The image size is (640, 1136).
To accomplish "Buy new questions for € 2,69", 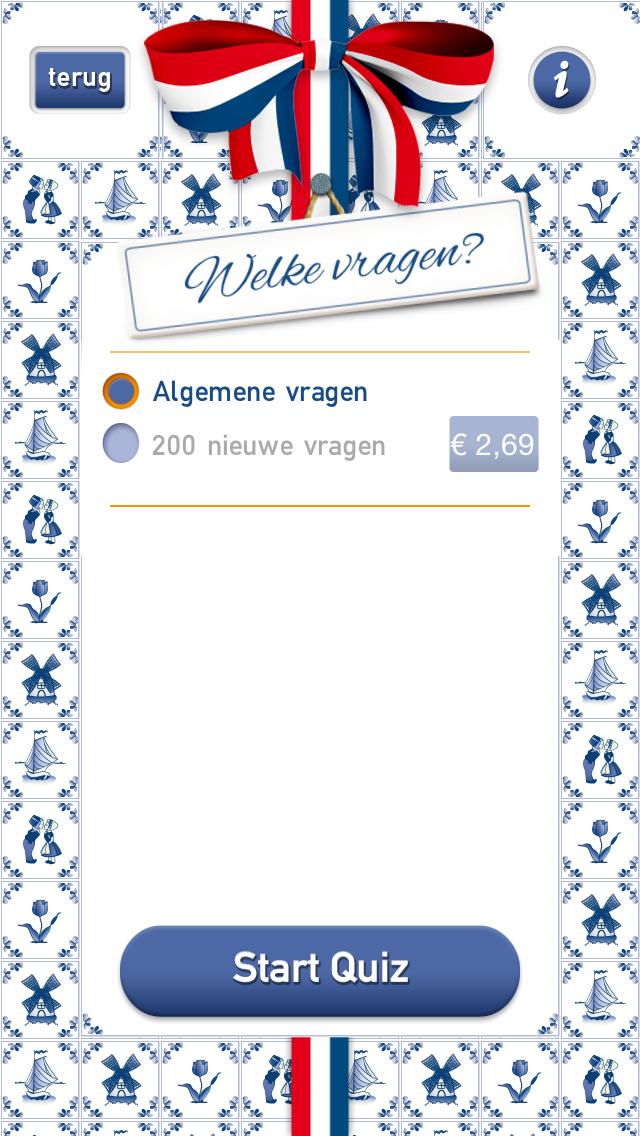I will coord(493,444).
